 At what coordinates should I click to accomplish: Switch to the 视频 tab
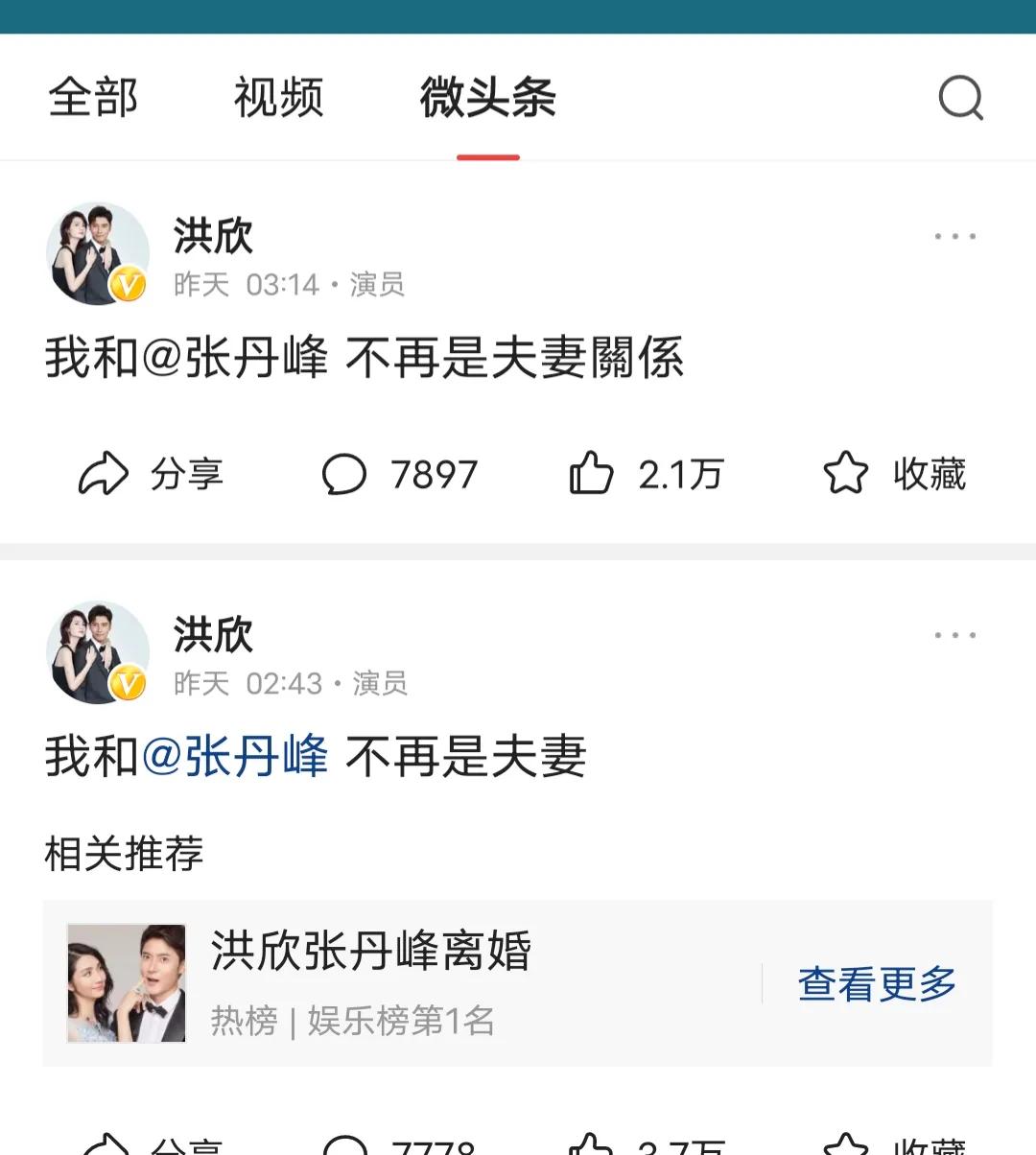[276, 97]
